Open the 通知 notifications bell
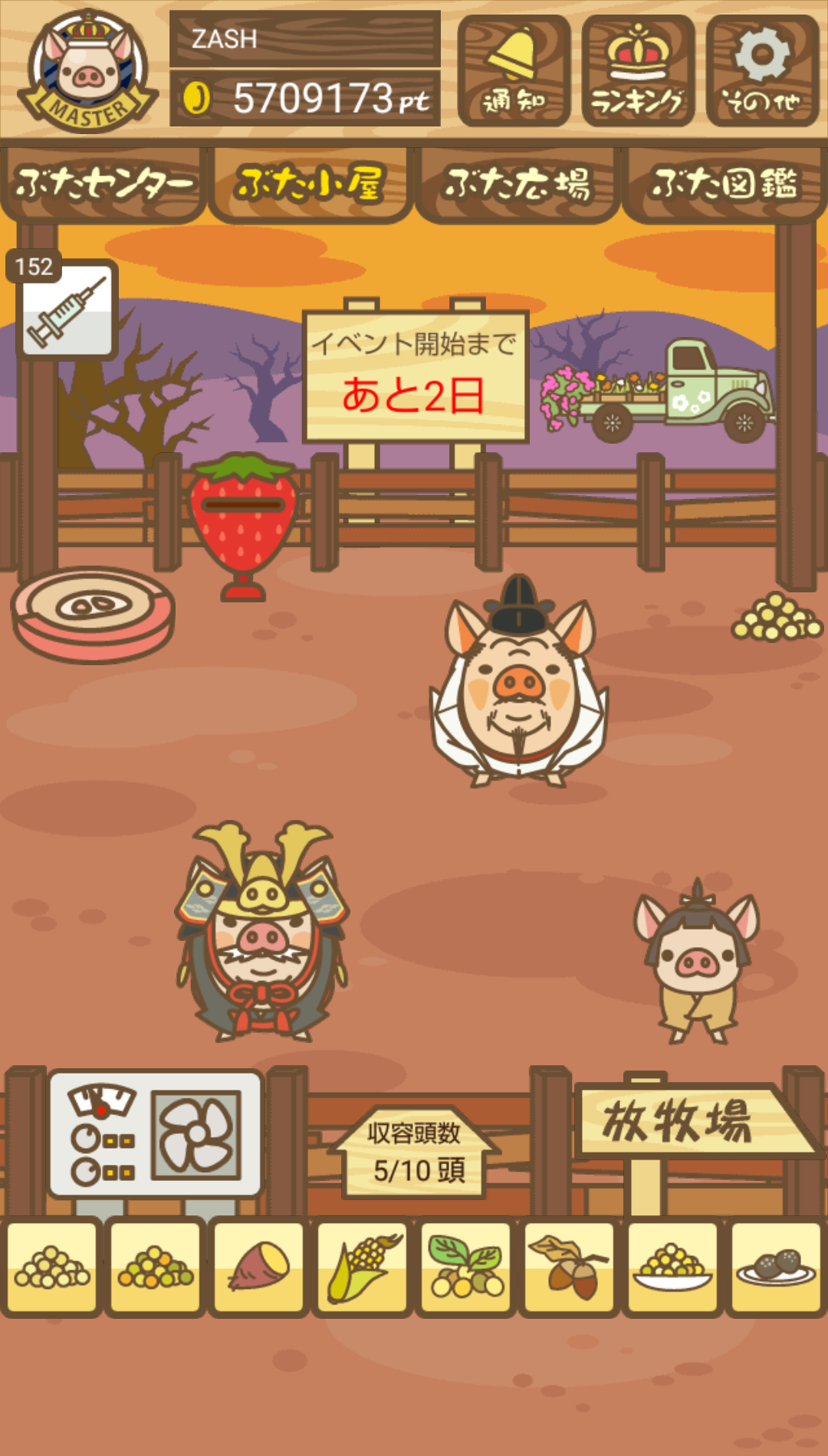Viewport: 828px width, 1456px height. tap(514, 71)
